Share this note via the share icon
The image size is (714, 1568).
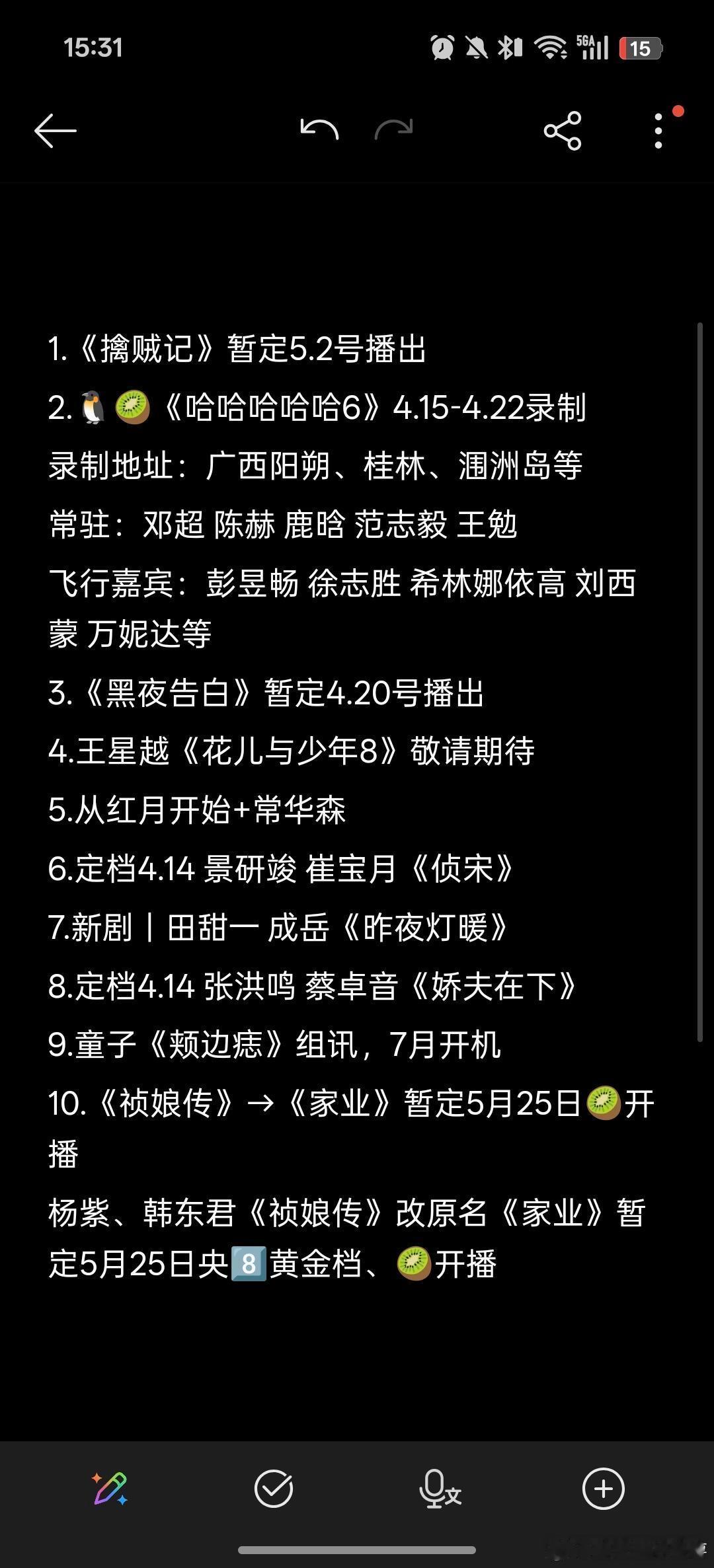(x=561, y=130)
